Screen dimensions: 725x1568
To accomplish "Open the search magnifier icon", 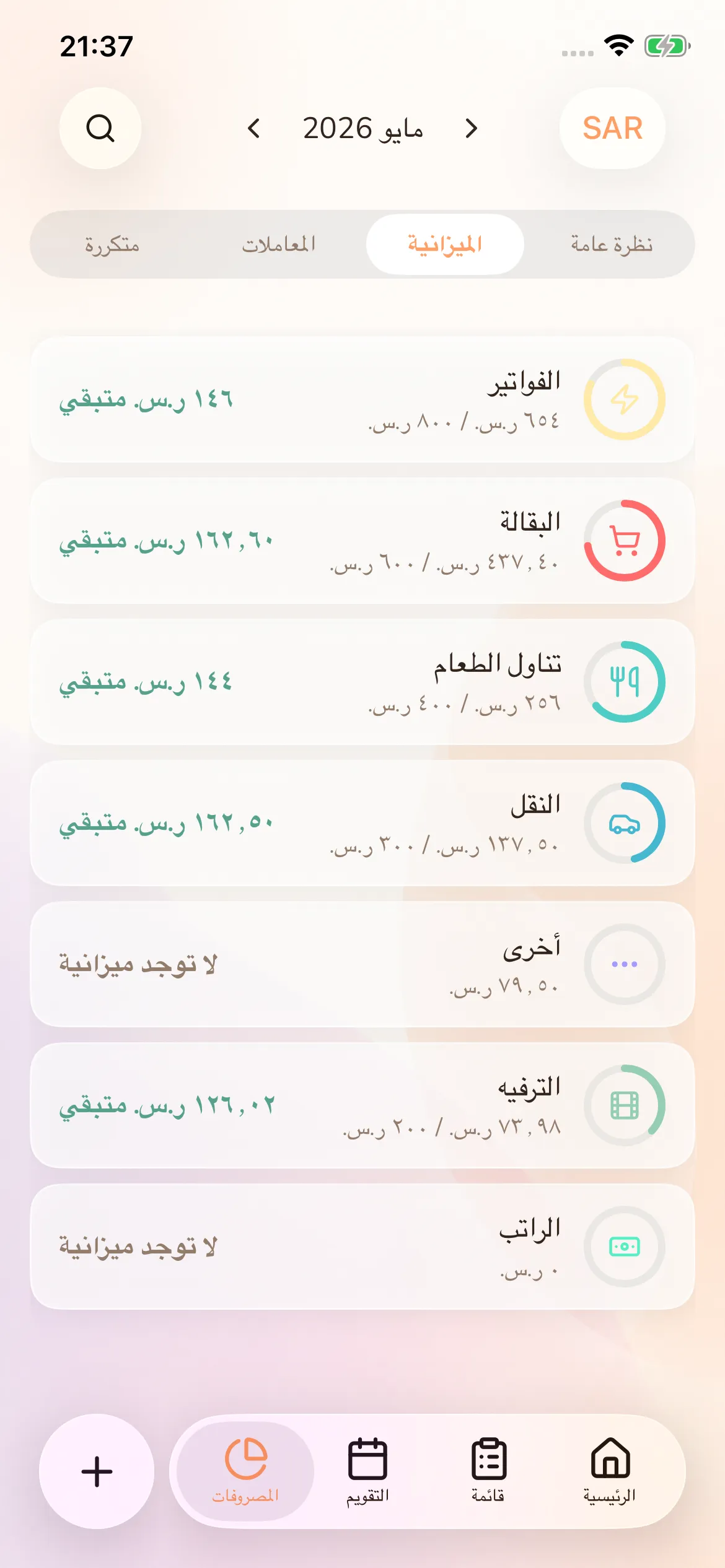I will [100, 128].
